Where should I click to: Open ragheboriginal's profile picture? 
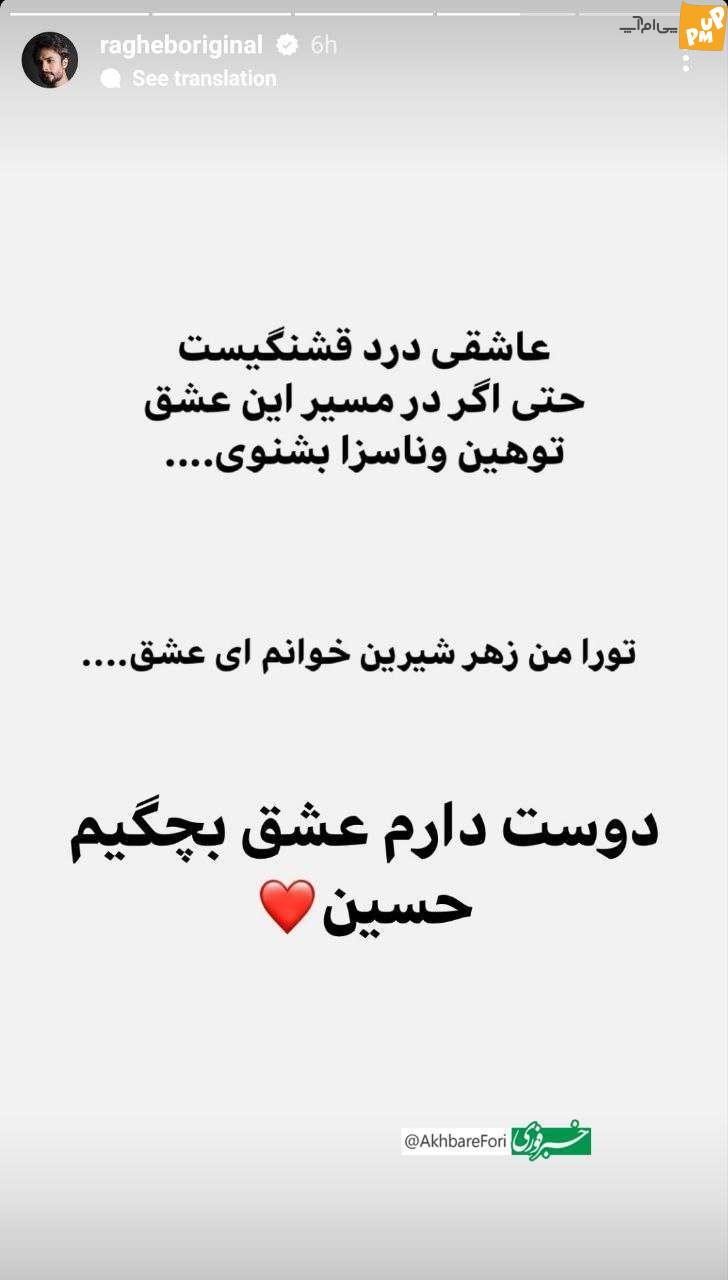click(50, 60)
